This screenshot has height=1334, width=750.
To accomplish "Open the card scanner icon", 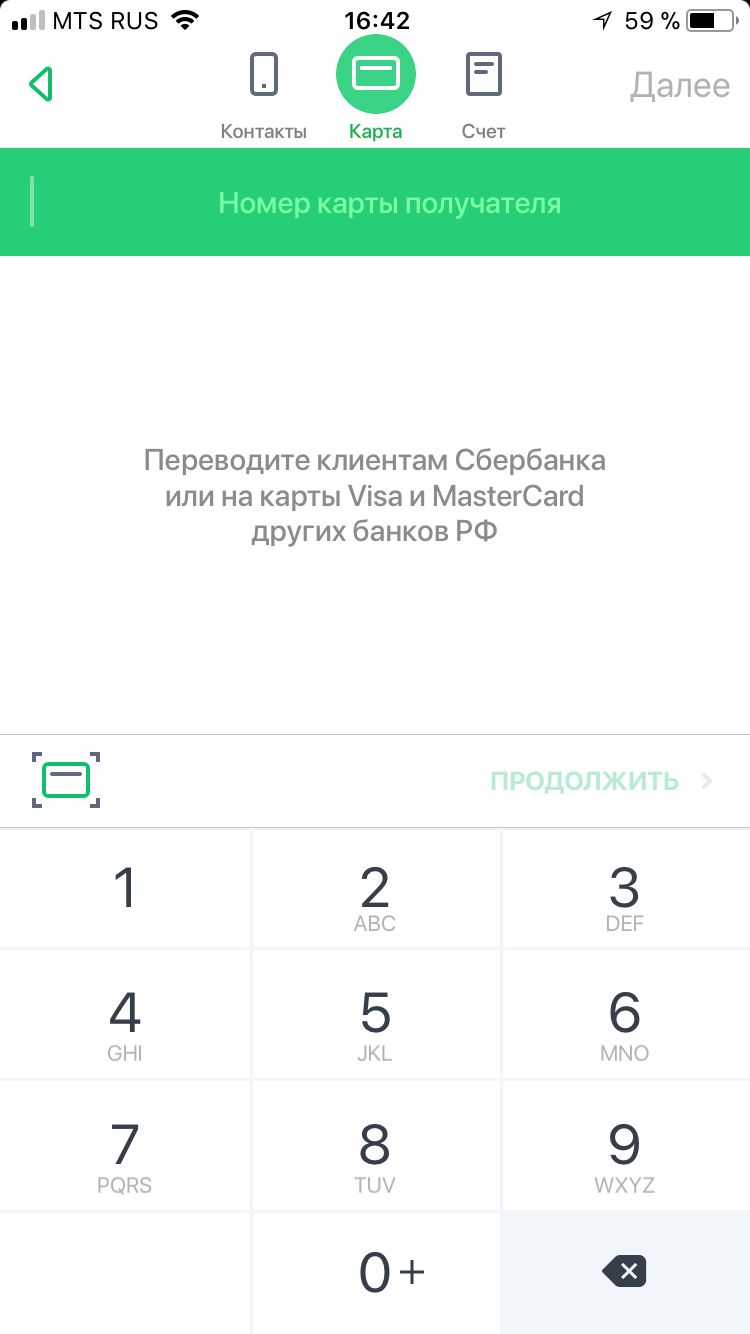I will coord(66,780).
